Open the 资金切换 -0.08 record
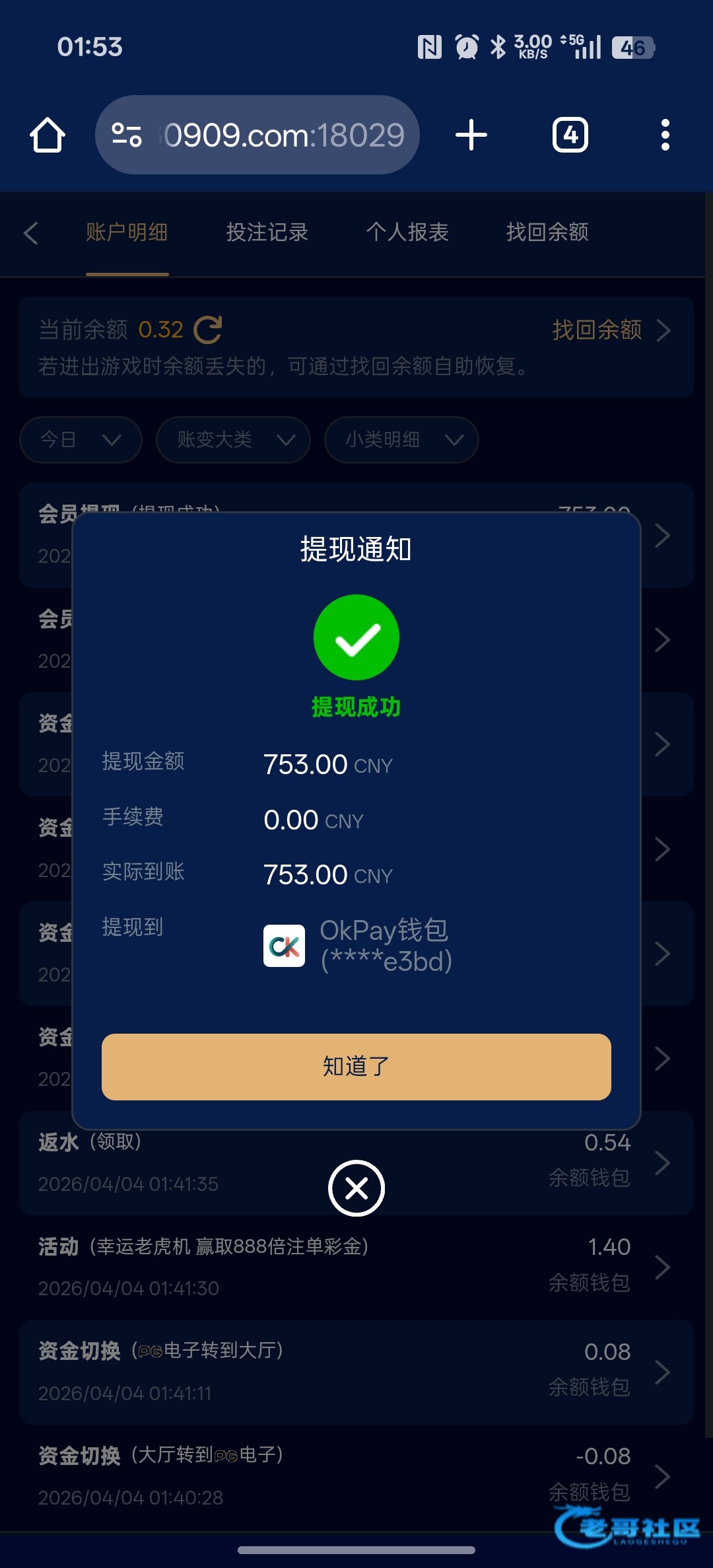Viewport: 713px width, 1568px height. coord(356,1476)
